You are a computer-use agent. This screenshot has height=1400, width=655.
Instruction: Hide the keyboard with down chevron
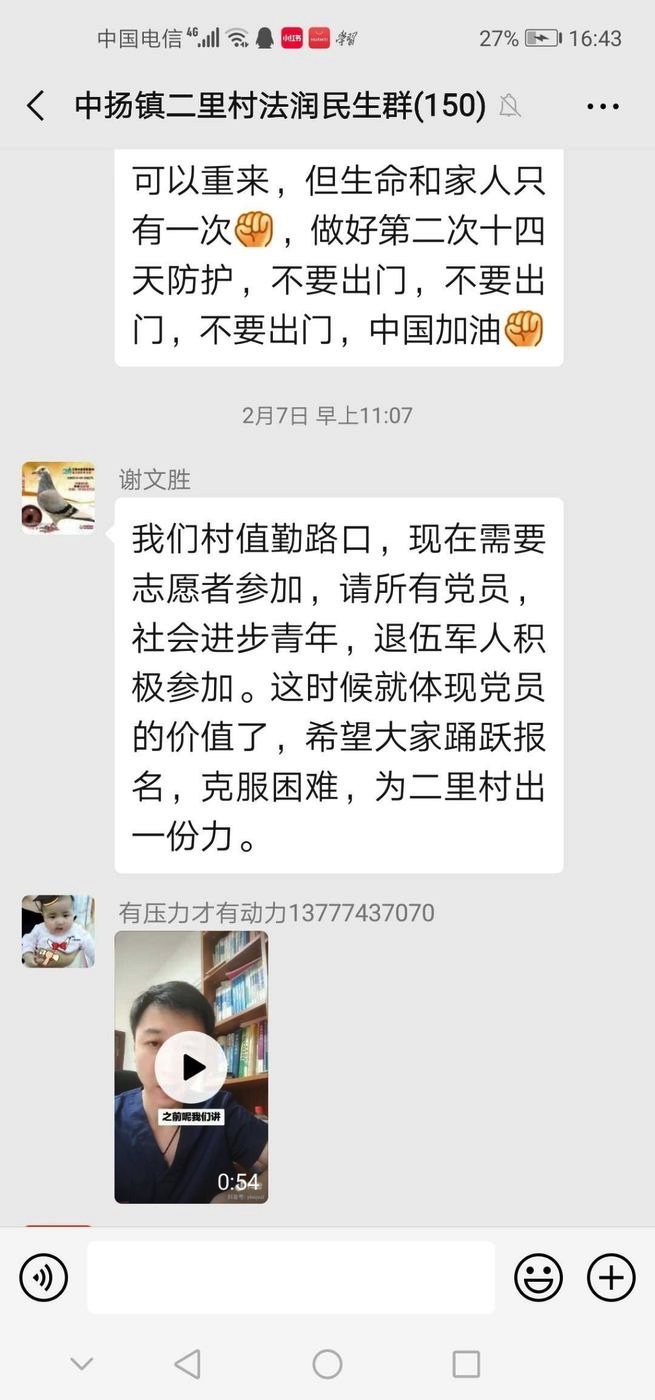(82, 1363)
